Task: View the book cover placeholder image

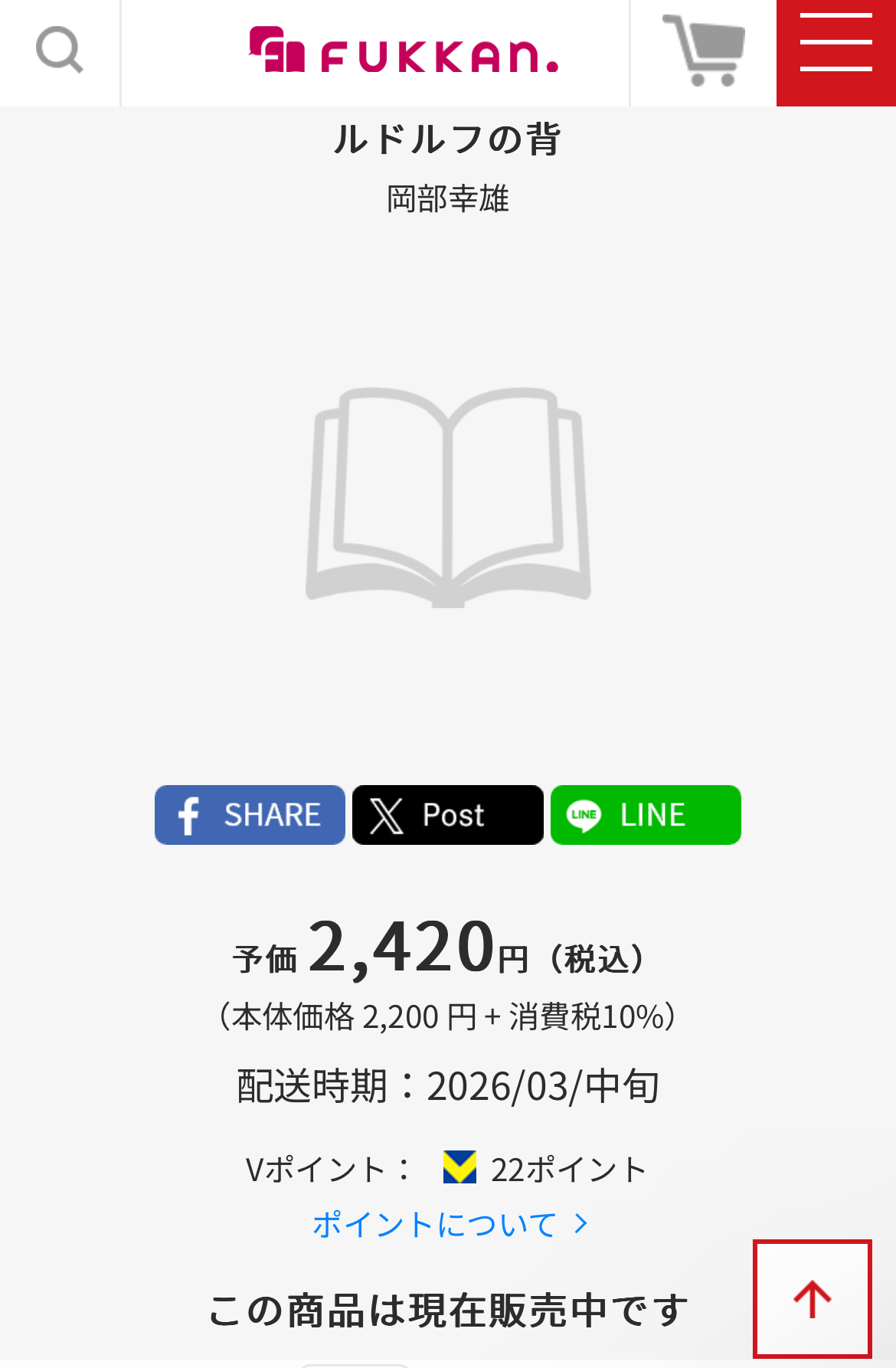Action: coord(448,498)
